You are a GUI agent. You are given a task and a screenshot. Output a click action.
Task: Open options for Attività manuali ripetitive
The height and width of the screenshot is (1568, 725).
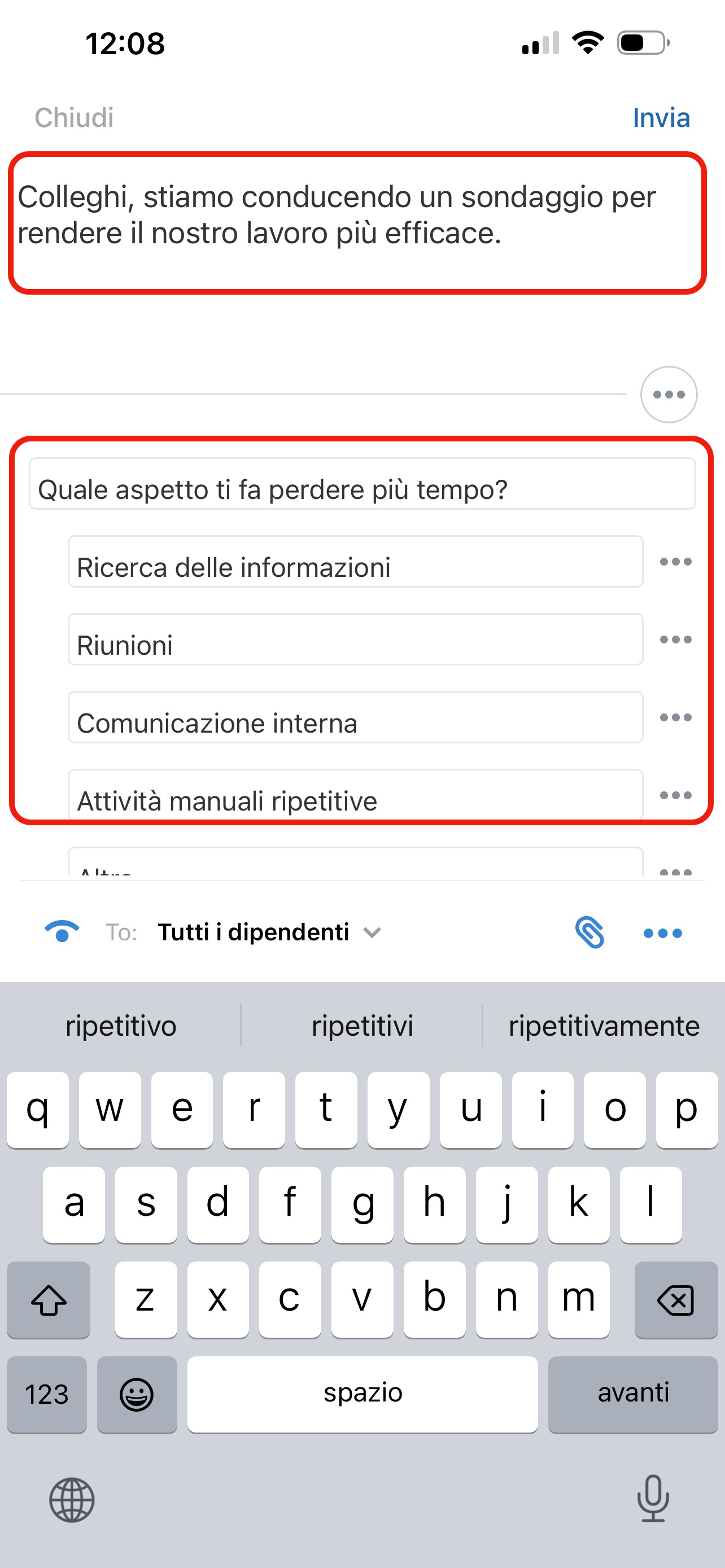point(675,795)
